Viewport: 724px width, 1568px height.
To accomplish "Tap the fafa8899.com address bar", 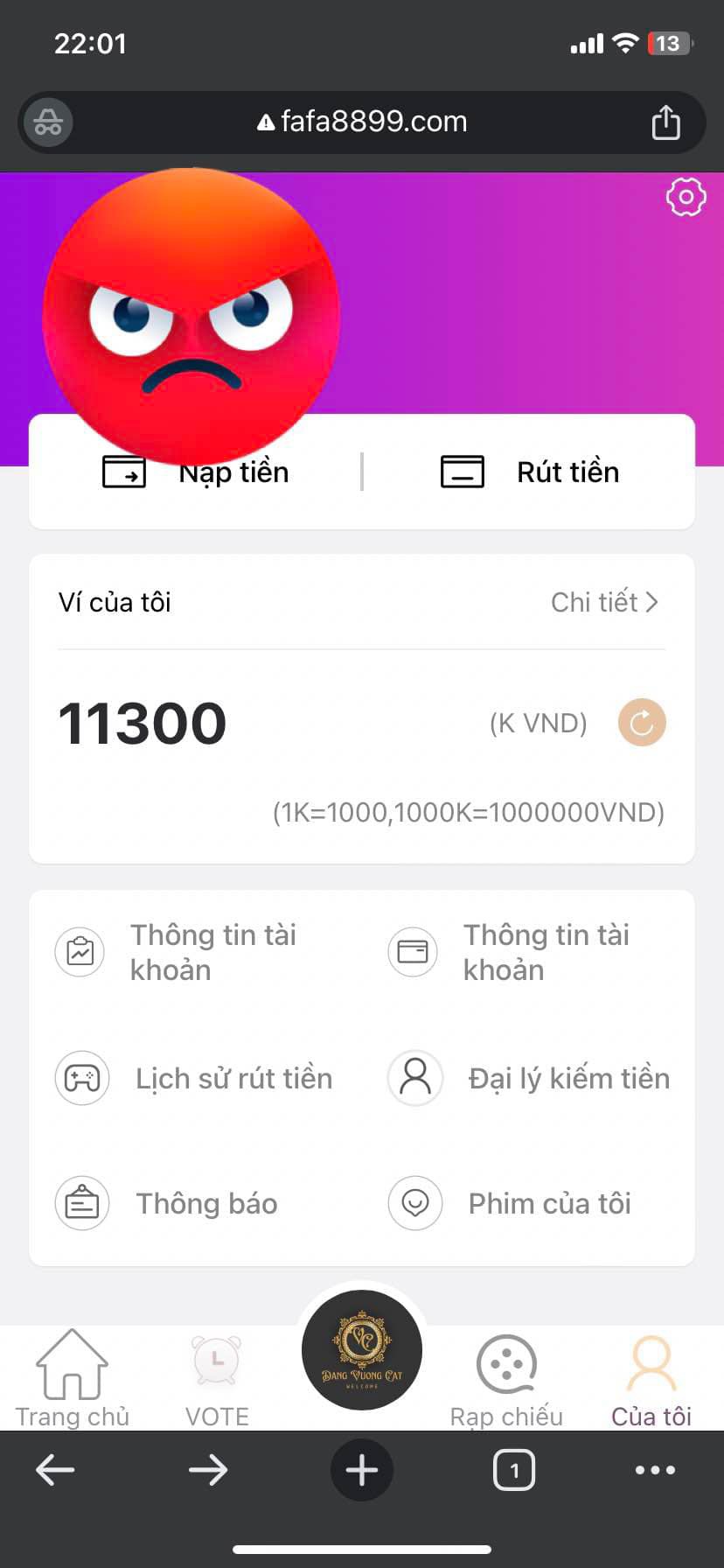I will (x=362, y=122).
